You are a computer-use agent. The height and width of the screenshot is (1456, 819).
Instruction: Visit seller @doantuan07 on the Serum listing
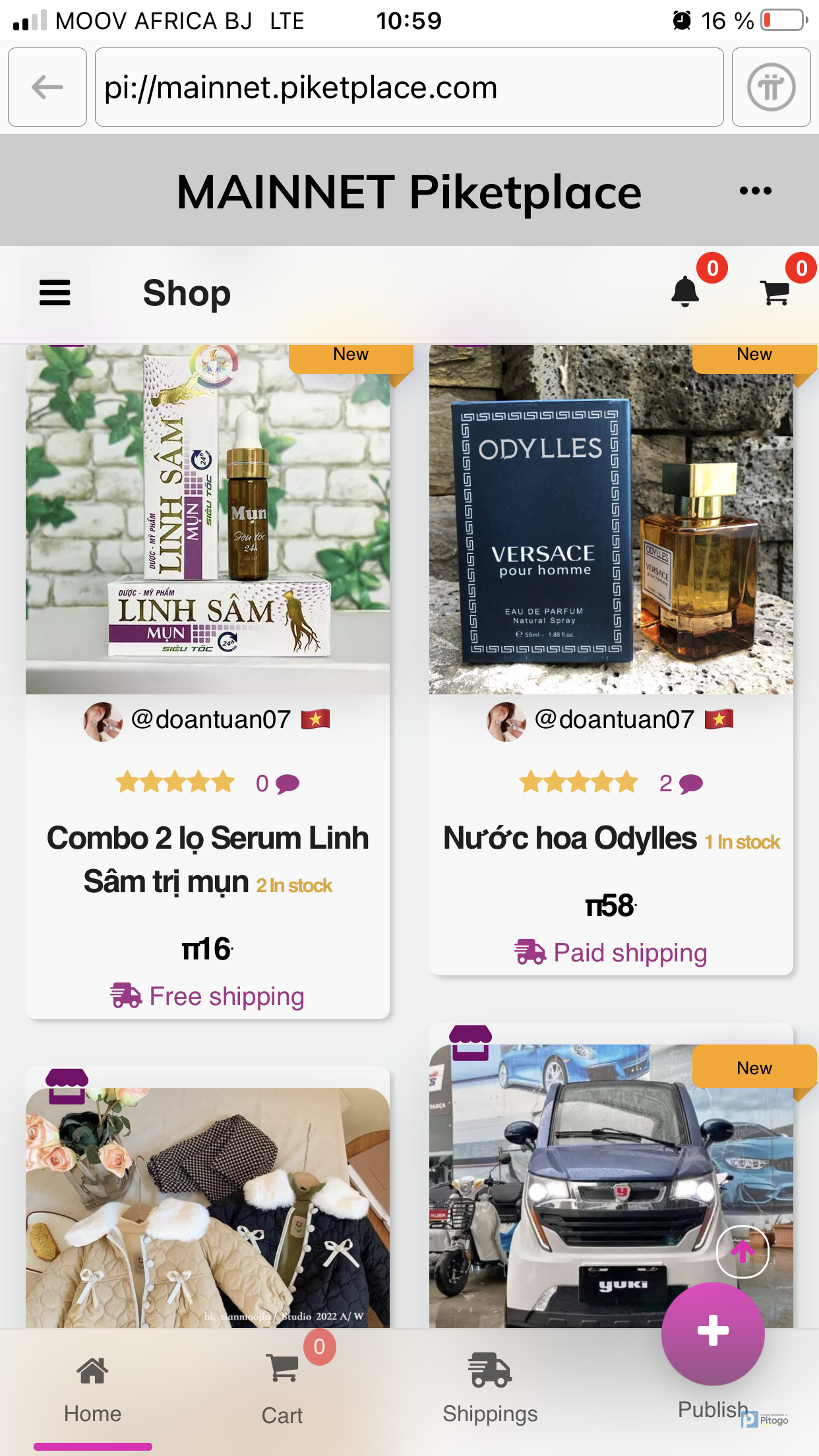[210, 719]
